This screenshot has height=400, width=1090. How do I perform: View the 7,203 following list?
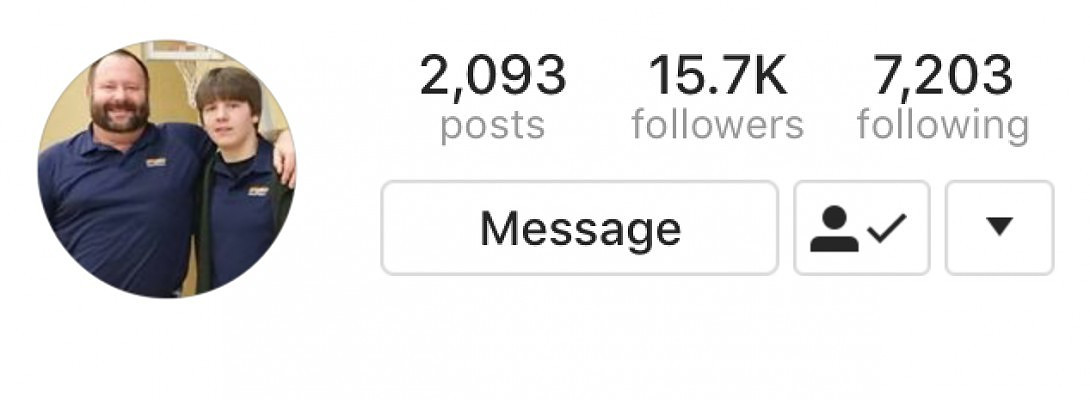coord(942,100)
